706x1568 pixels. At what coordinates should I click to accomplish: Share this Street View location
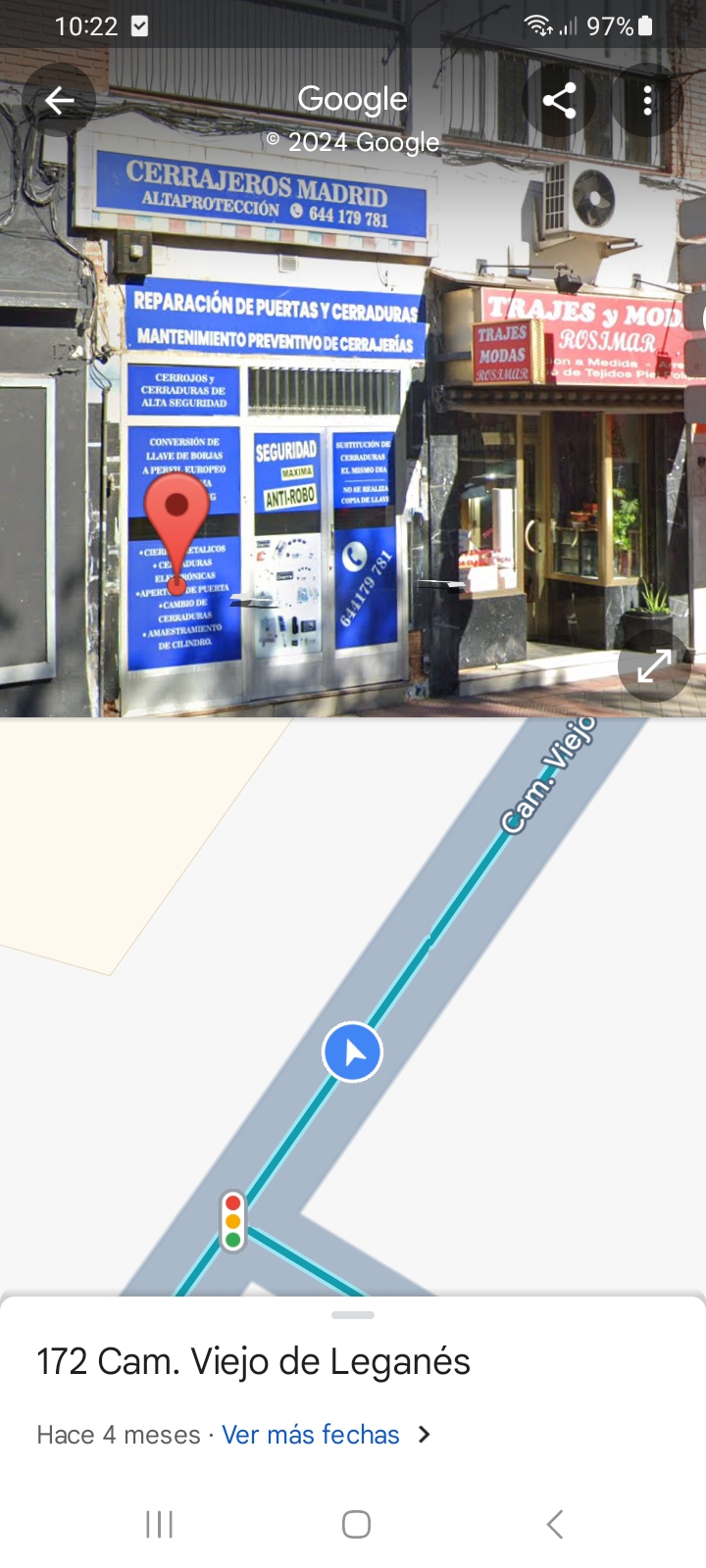pos(559,100)
